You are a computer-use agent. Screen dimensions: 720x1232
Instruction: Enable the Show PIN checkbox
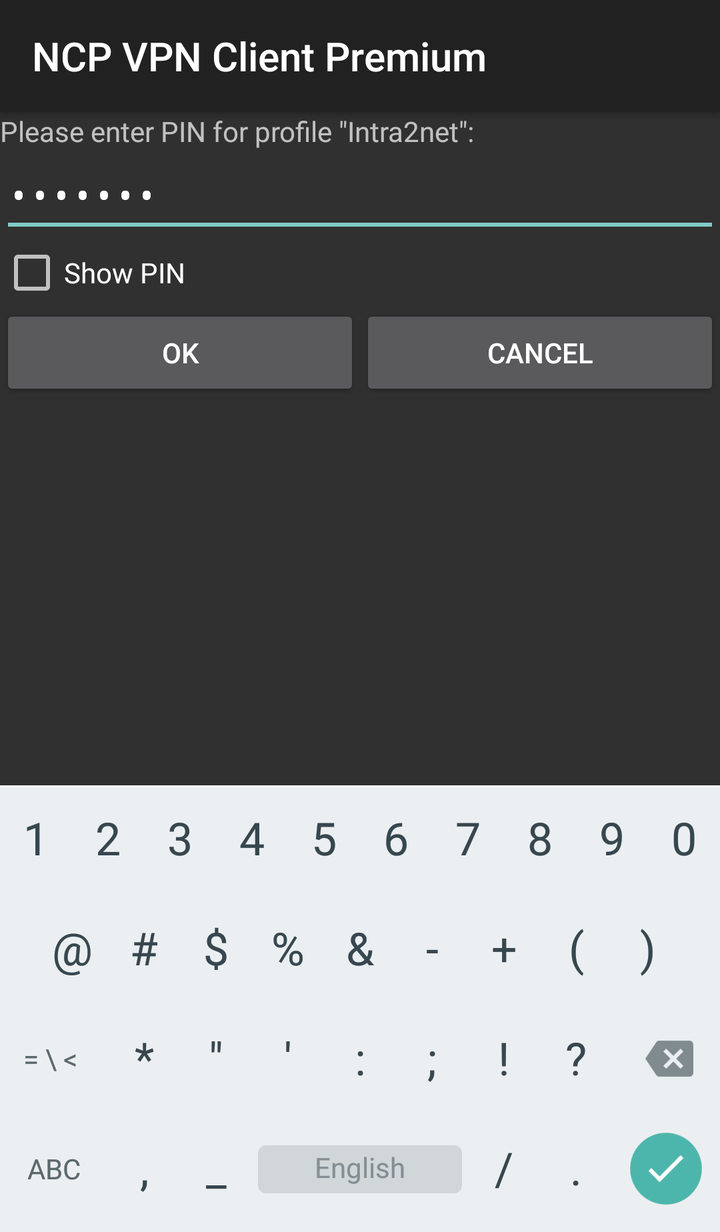pos(32,273)
